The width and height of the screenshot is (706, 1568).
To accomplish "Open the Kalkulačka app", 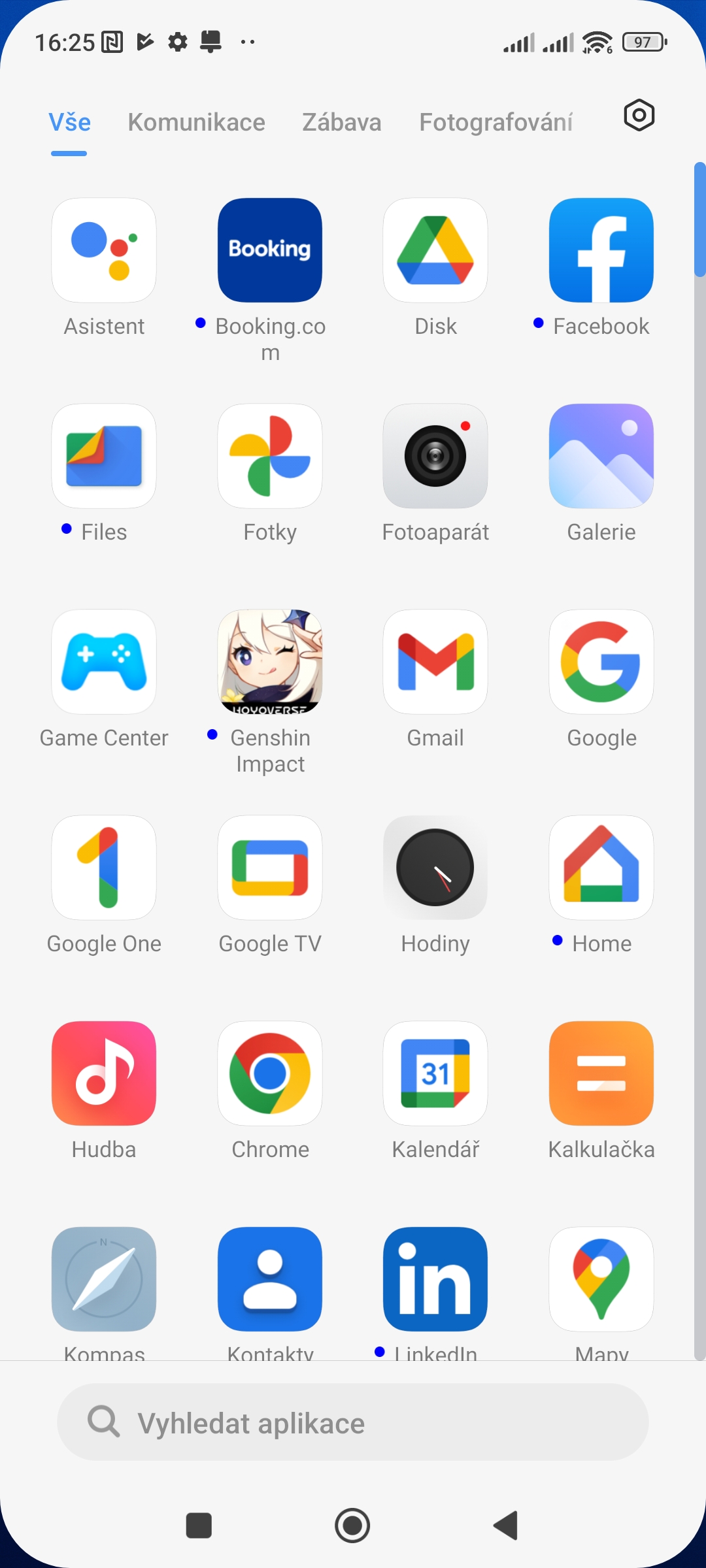I will (x=601, y=1073).
